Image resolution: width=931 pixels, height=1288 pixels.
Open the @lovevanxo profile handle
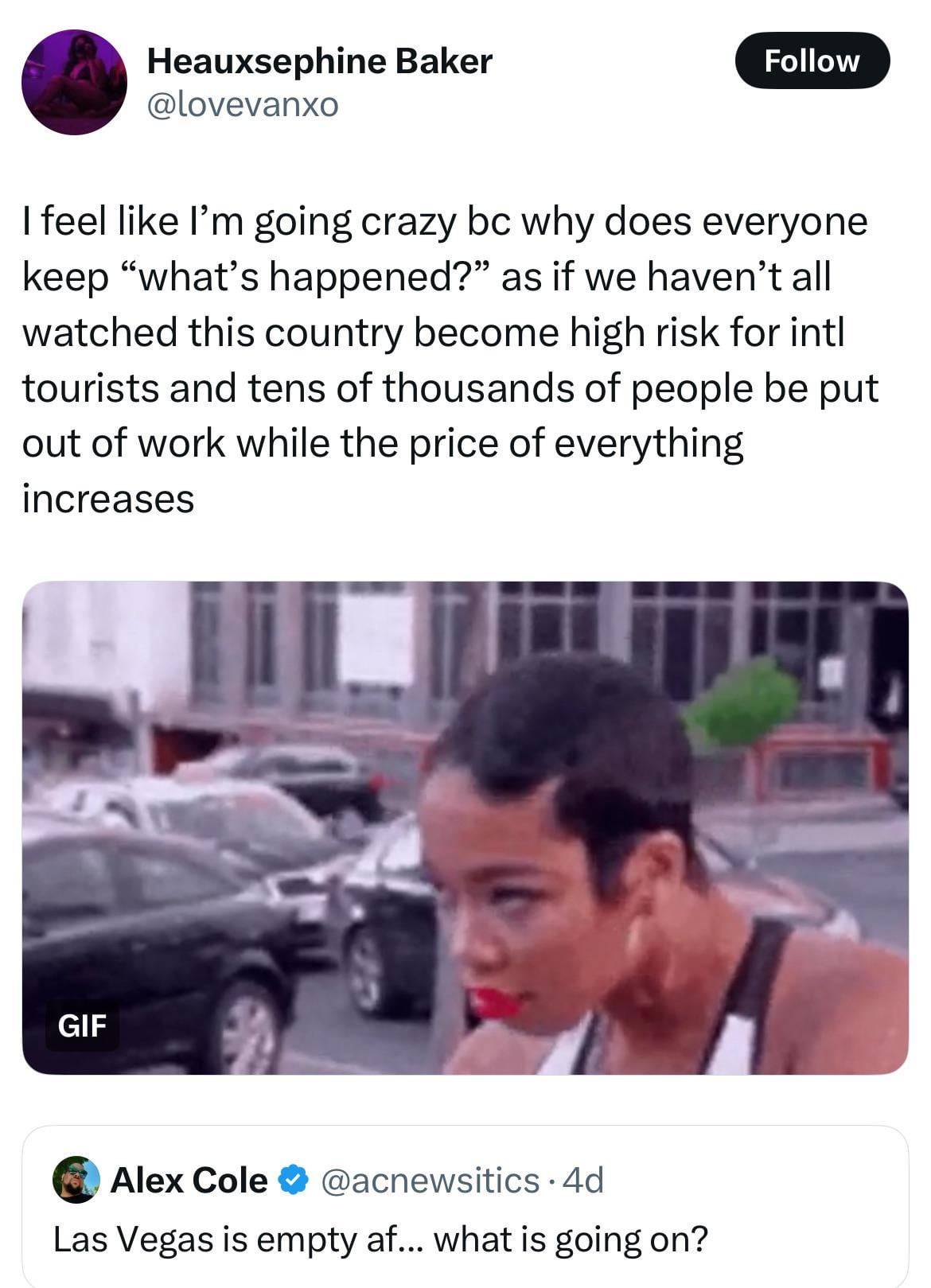click(243, 104)
